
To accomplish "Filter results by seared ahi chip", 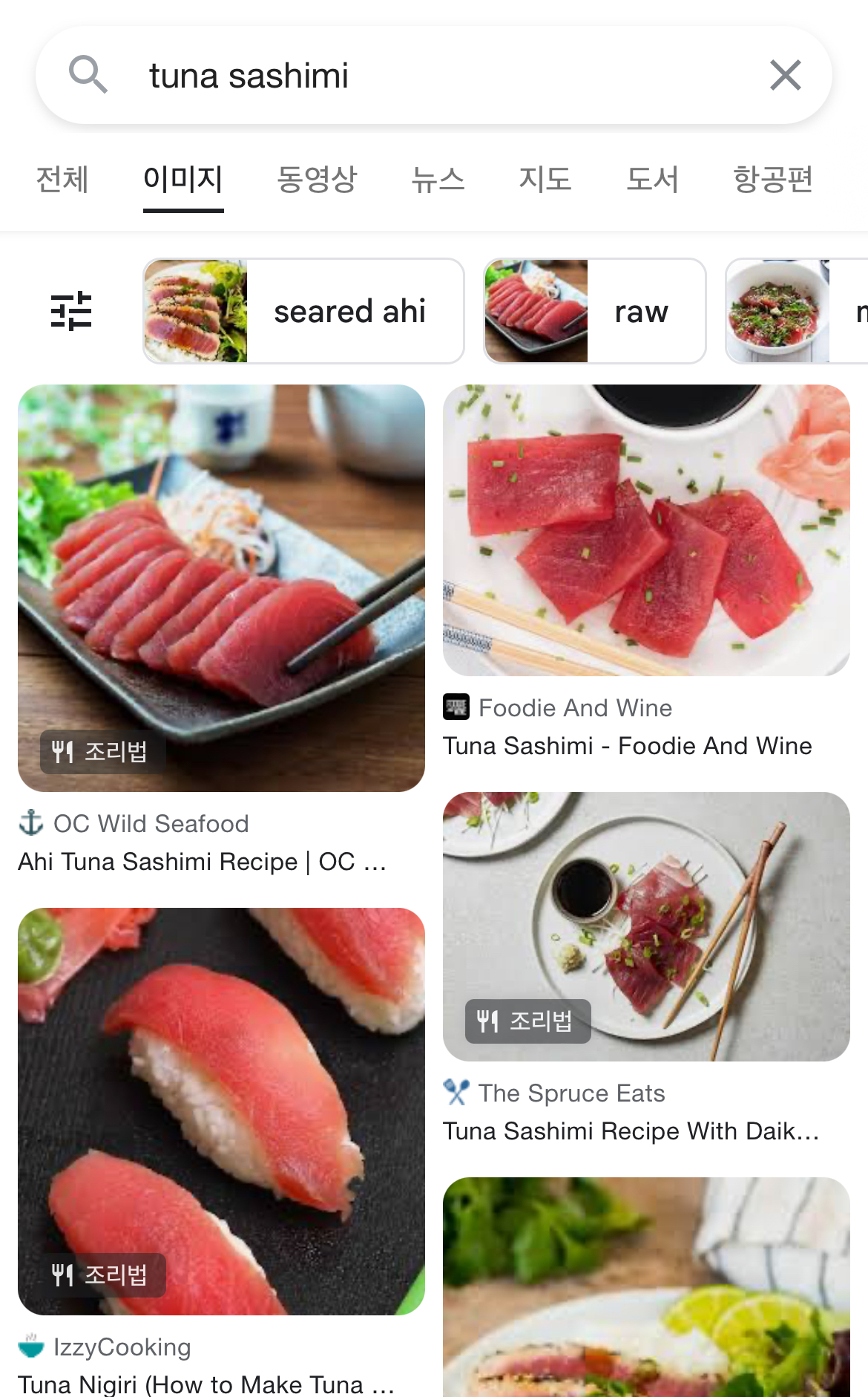I will click(303, 311).
